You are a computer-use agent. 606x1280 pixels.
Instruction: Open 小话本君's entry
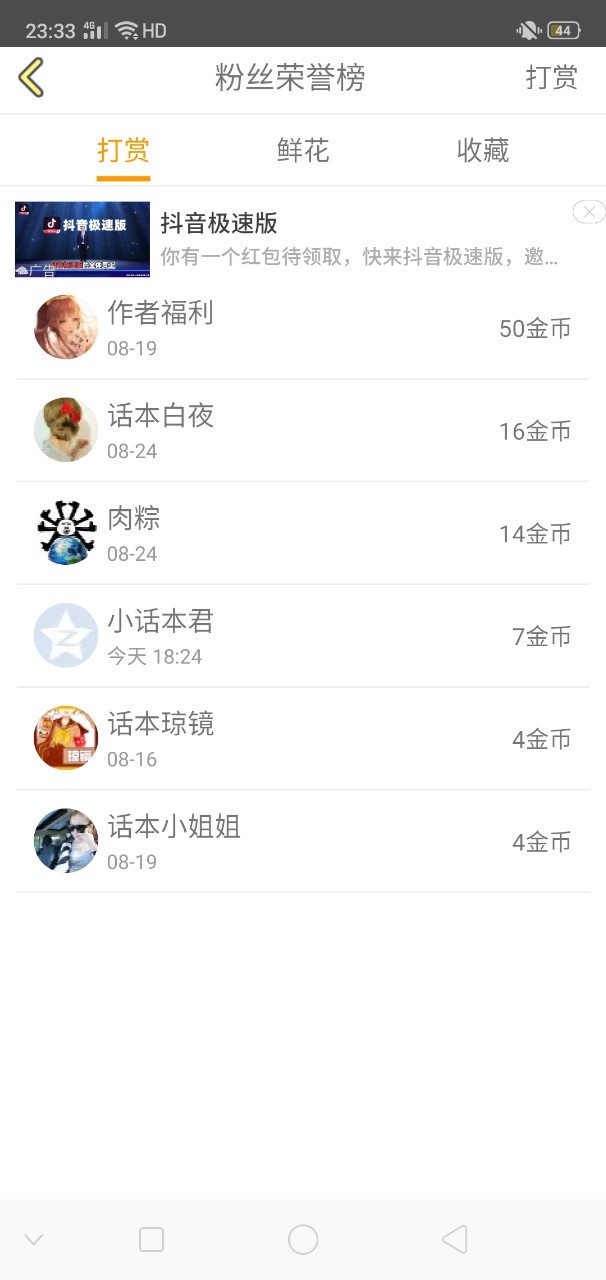coord(303,636)
